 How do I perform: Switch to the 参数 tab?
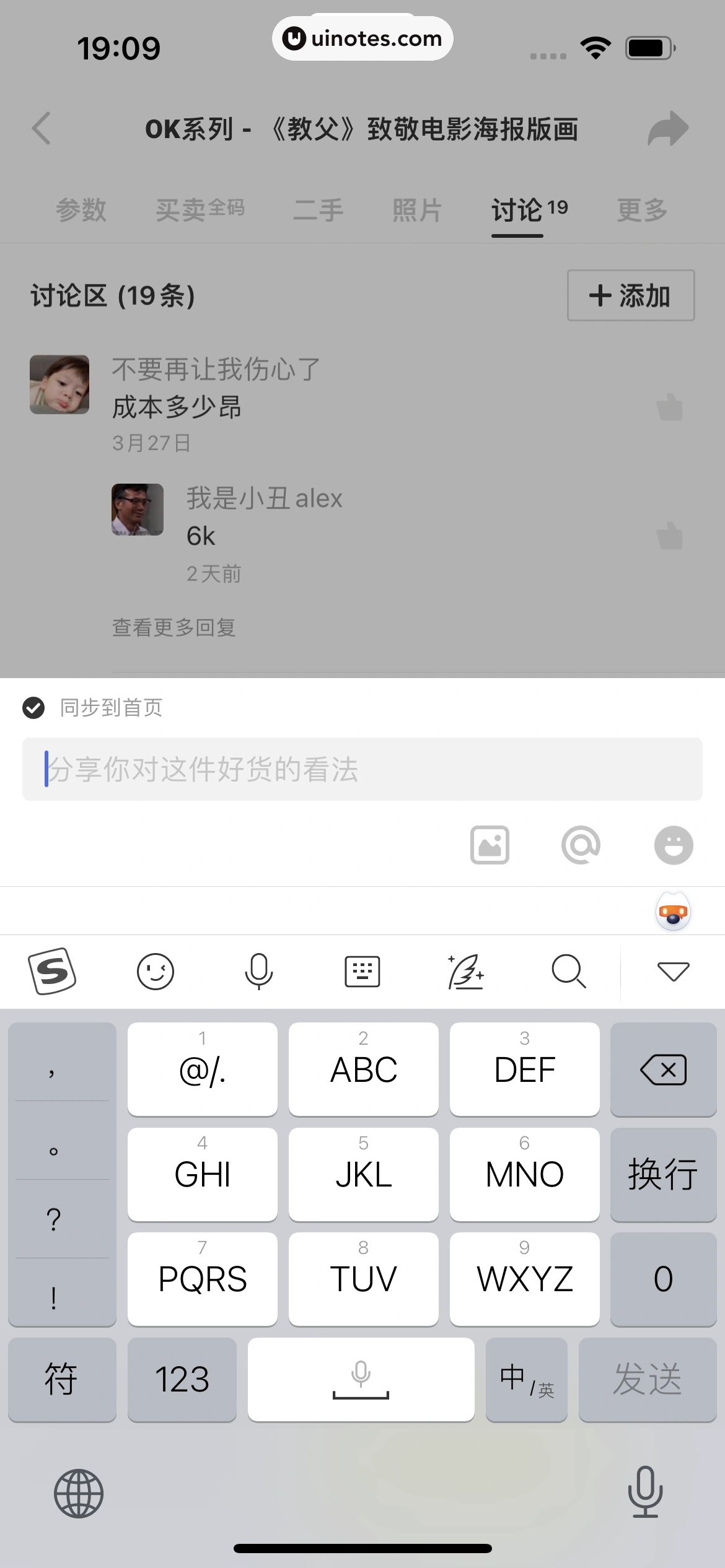point(81,210)
